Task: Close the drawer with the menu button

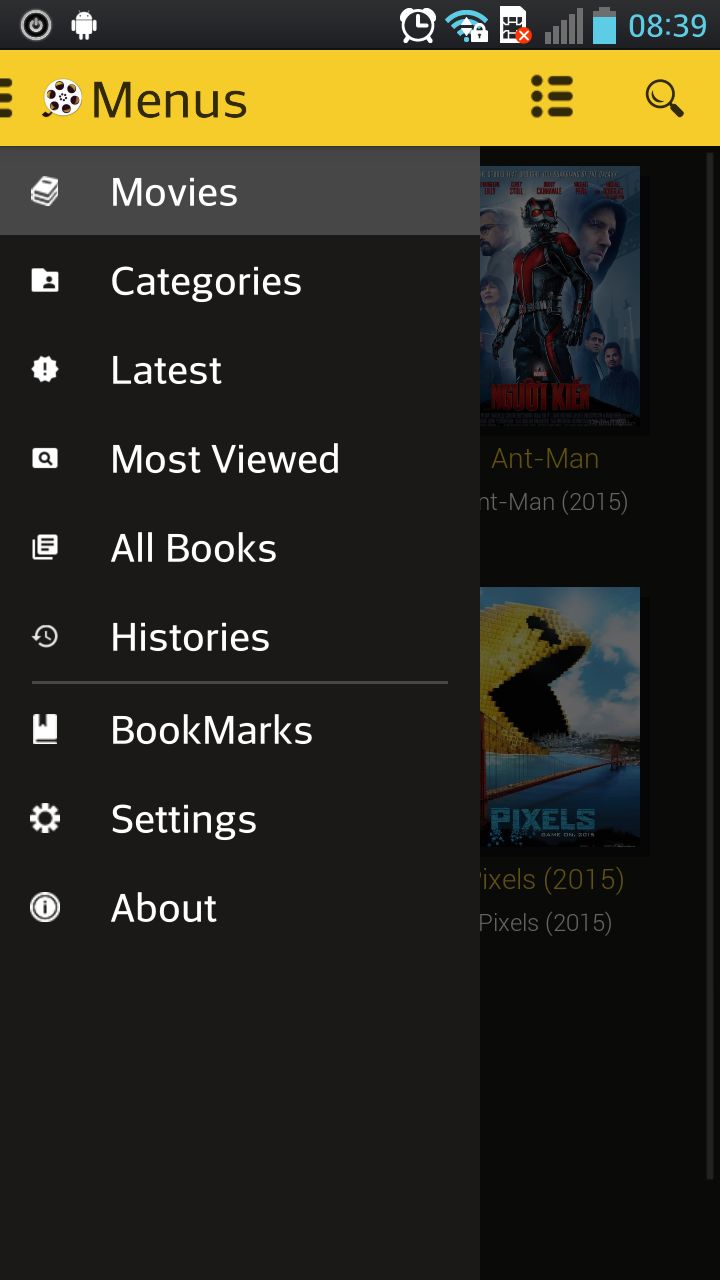Action: coord(8,98)
